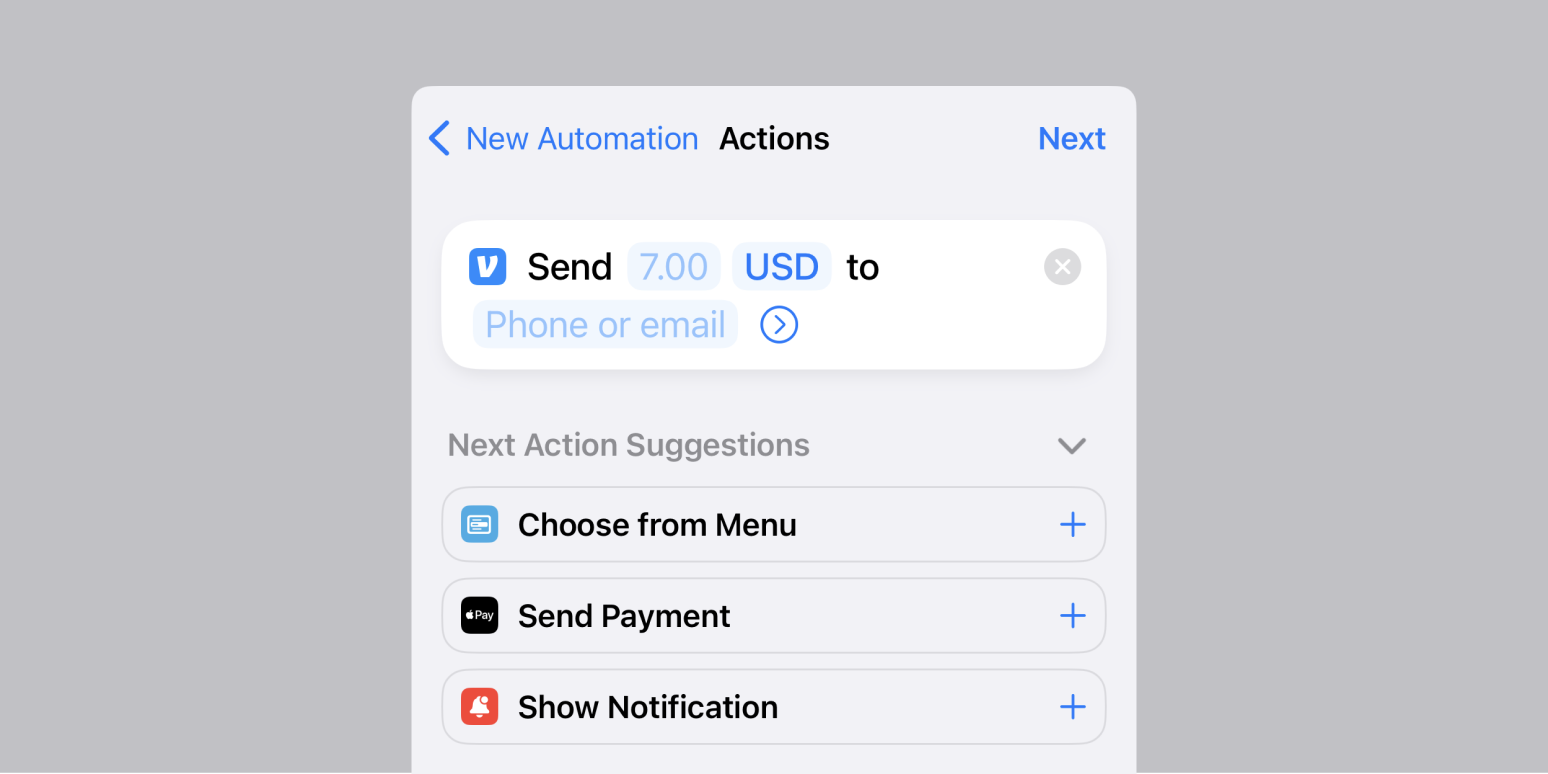Image resolution: width=1548 pixels, height=774 pixels.
Task: Edit the 7.00 amount field
Action: coord(673,267)
